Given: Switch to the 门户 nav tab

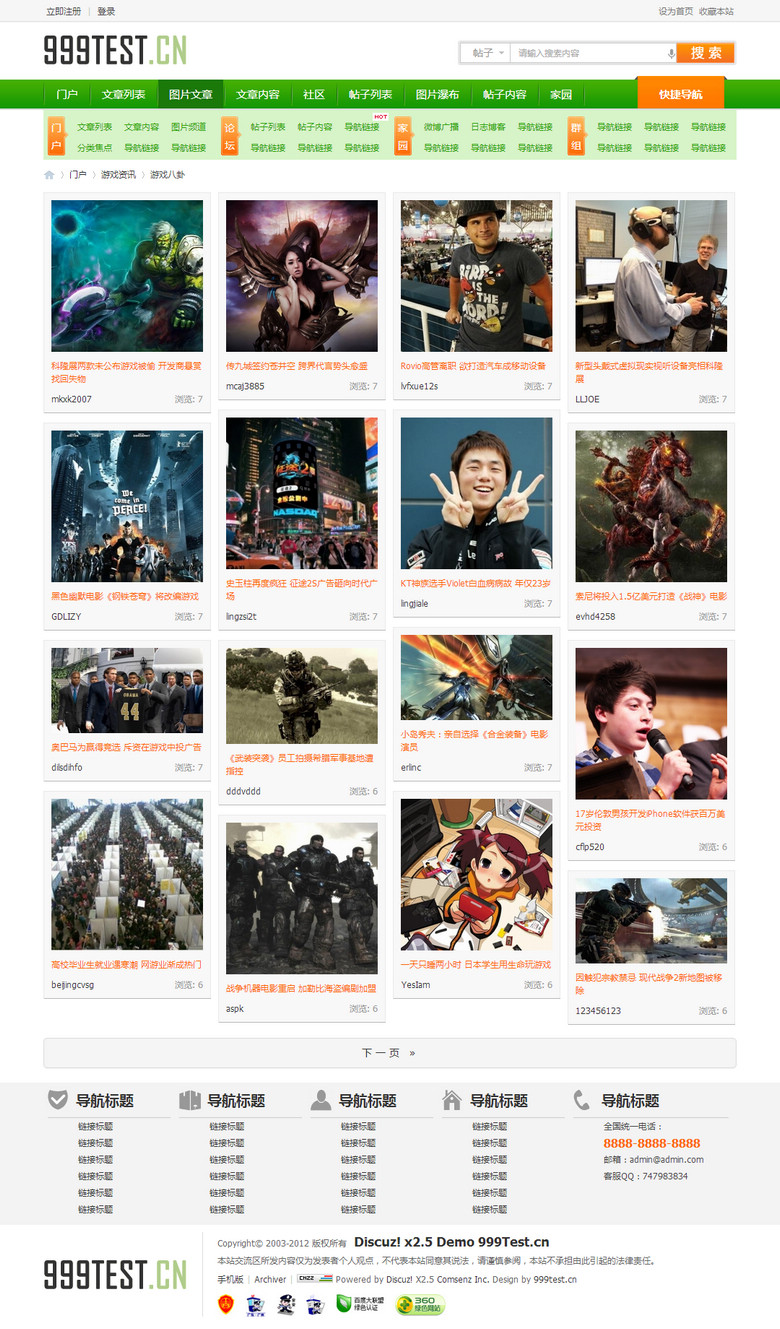Looking at the screenshot, I should pos(67,95).
